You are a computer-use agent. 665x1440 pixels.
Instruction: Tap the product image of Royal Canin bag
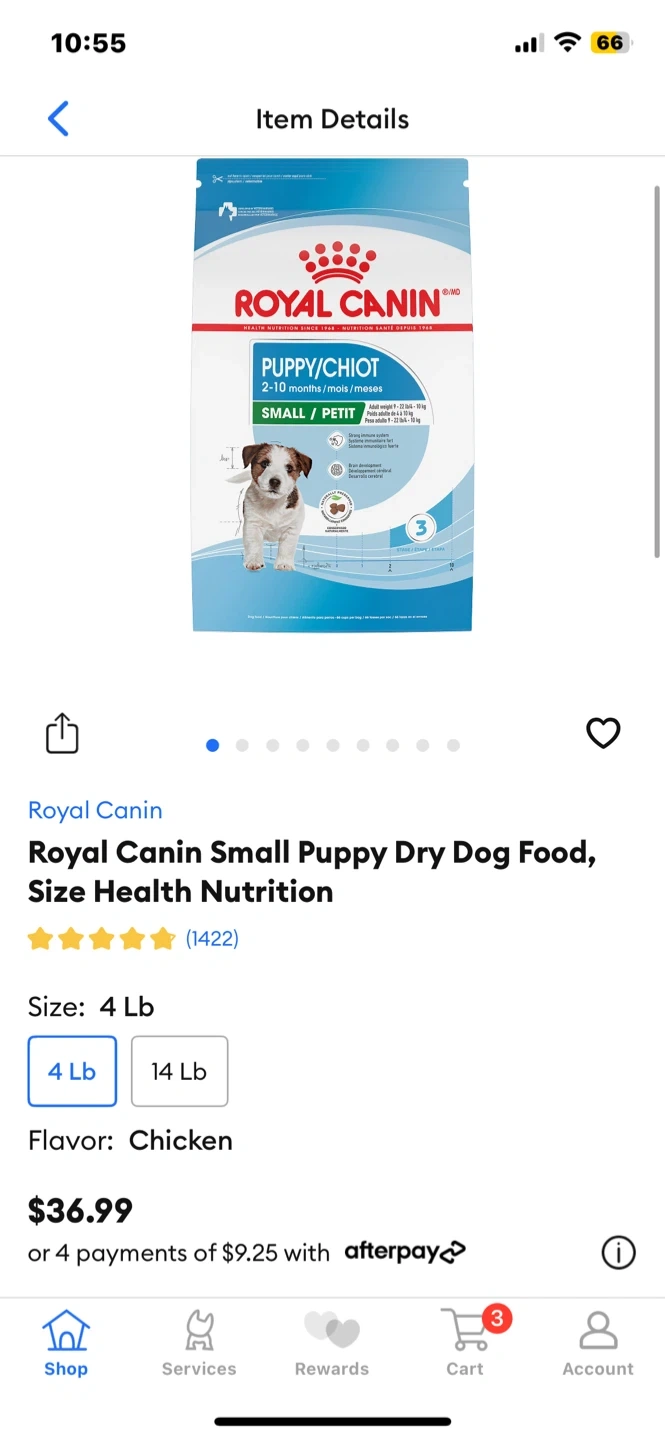pos(332,395)
